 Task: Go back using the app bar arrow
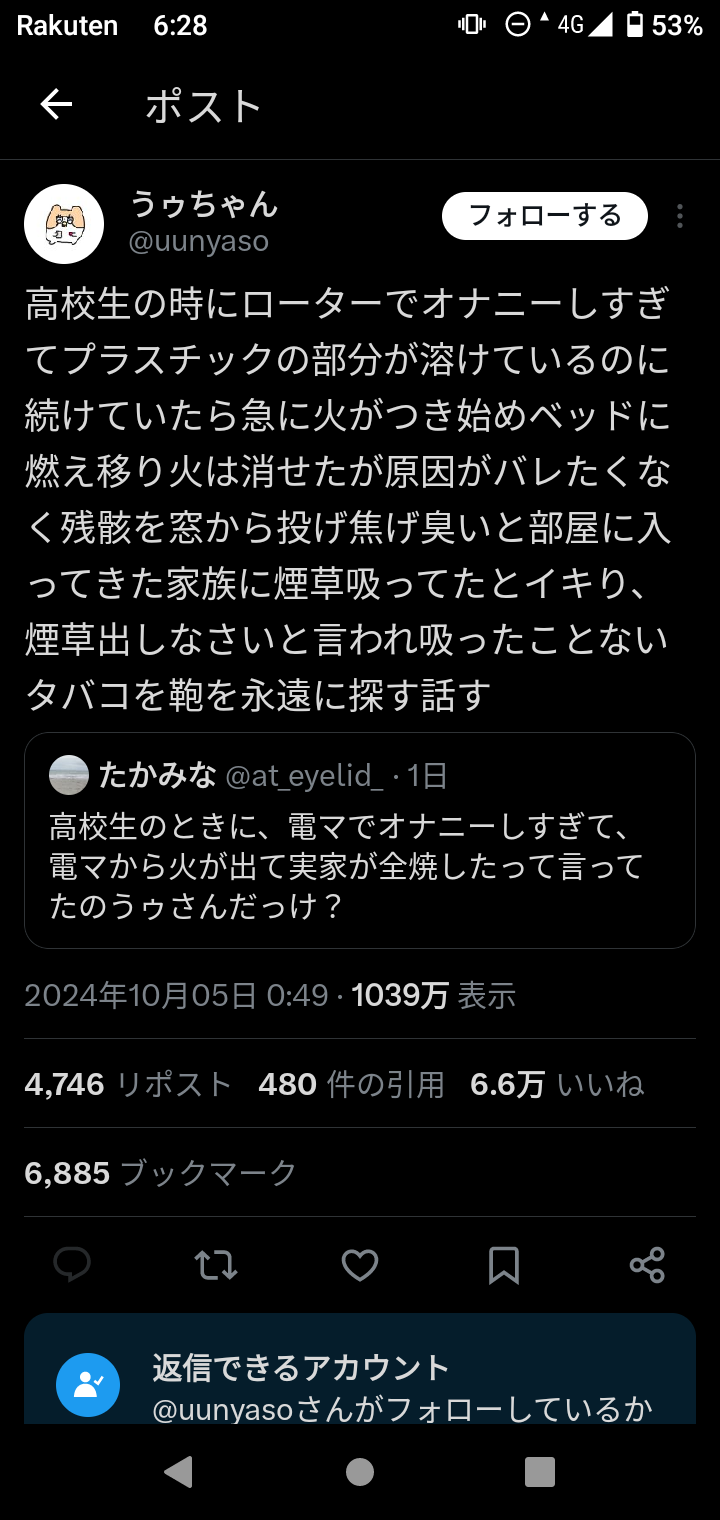click(x=56, y=105)
